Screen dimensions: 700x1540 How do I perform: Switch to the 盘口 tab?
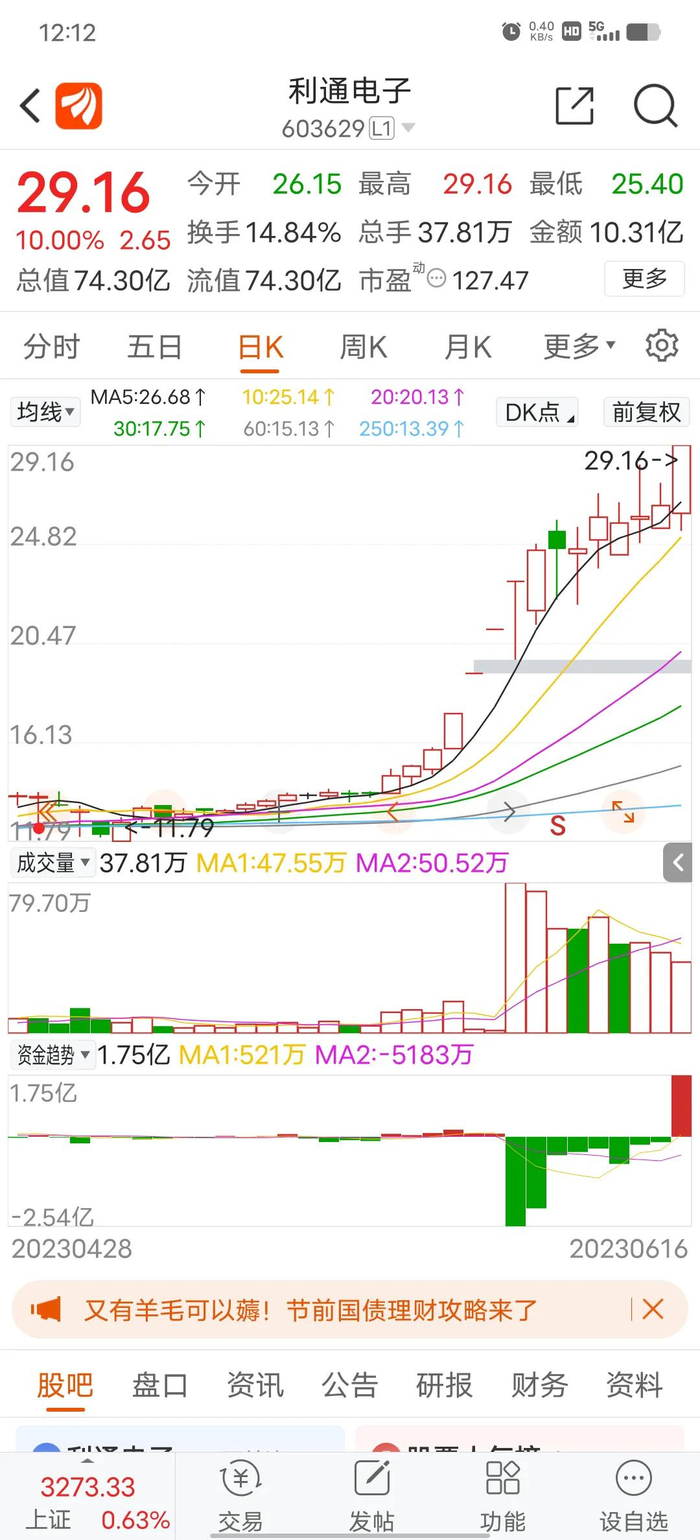[160, 1385]
